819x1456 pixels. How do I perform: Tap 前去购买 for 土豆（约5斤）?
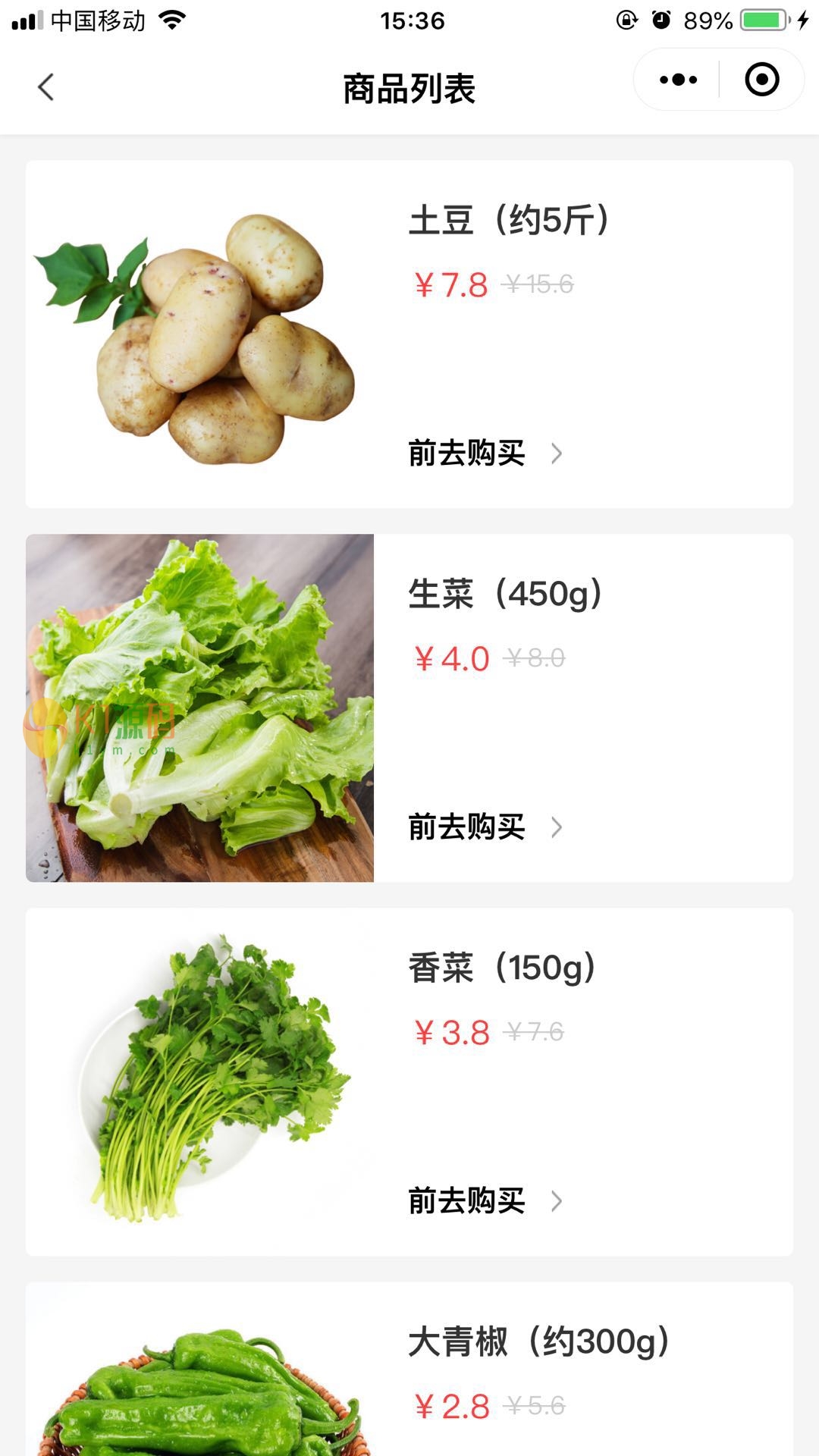[484, 453]
